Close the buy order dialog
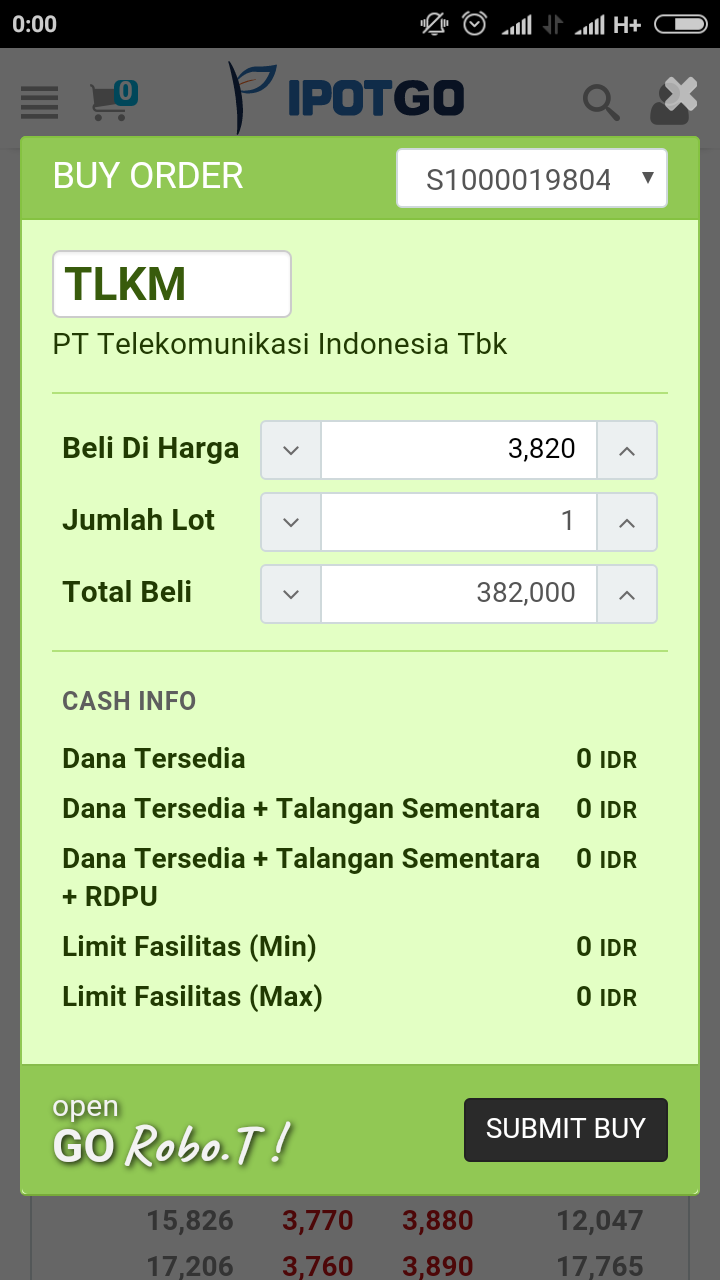Image resolution: width=720 pixels, height=1280 pixels. tap(680, 97)
